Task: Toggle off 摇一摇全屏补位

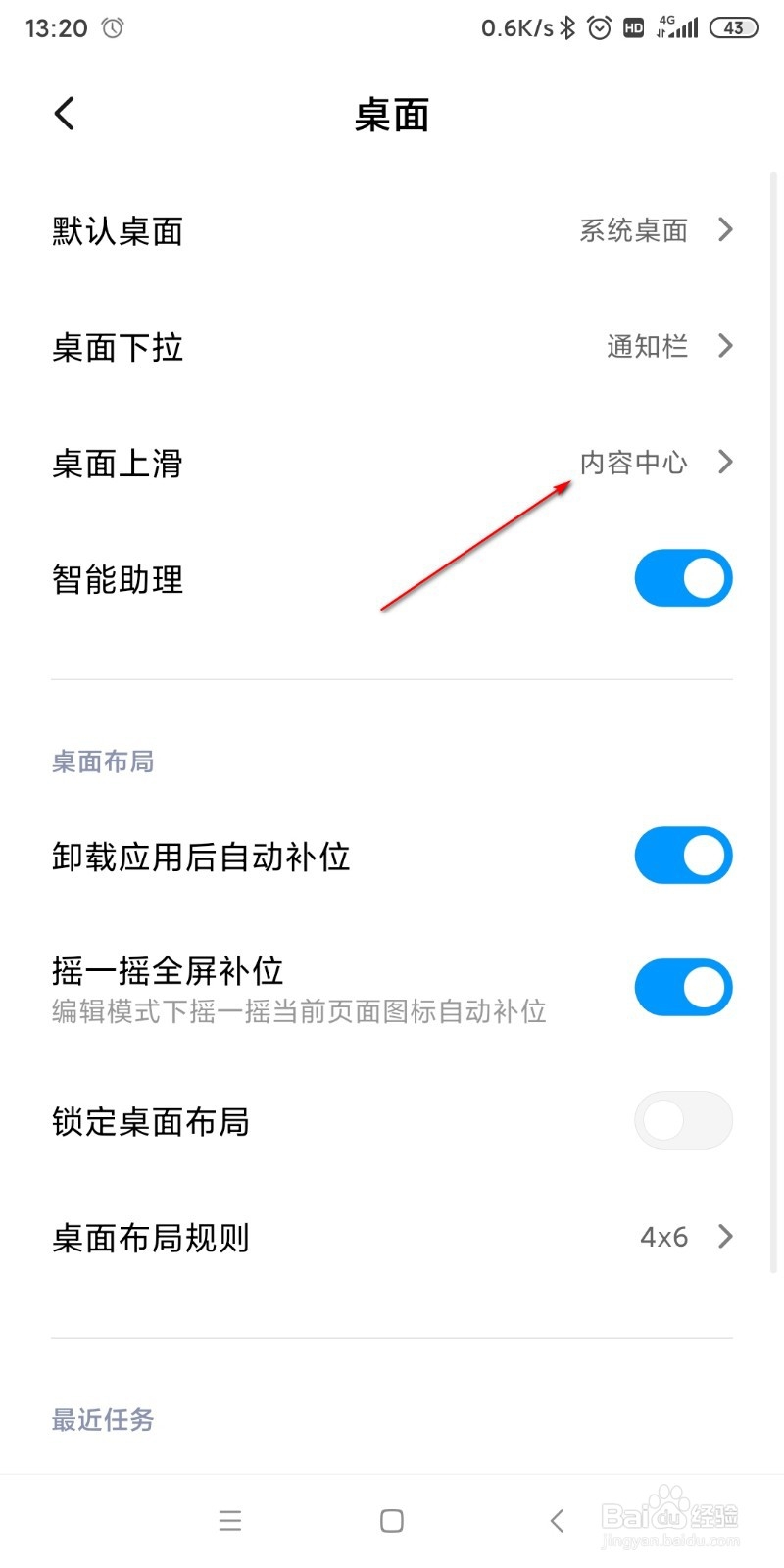Action: coord(683,987)
